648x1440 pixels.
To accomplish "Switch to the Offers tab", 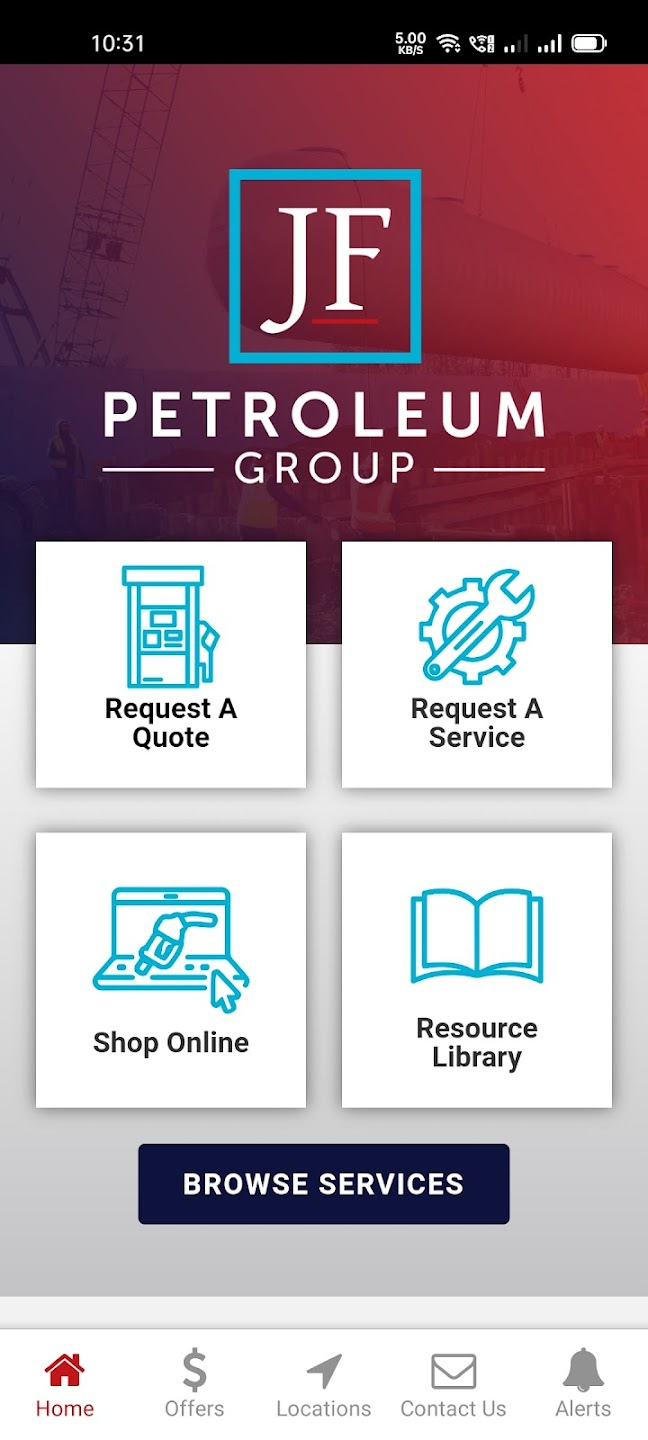I will click(194, 1384).
